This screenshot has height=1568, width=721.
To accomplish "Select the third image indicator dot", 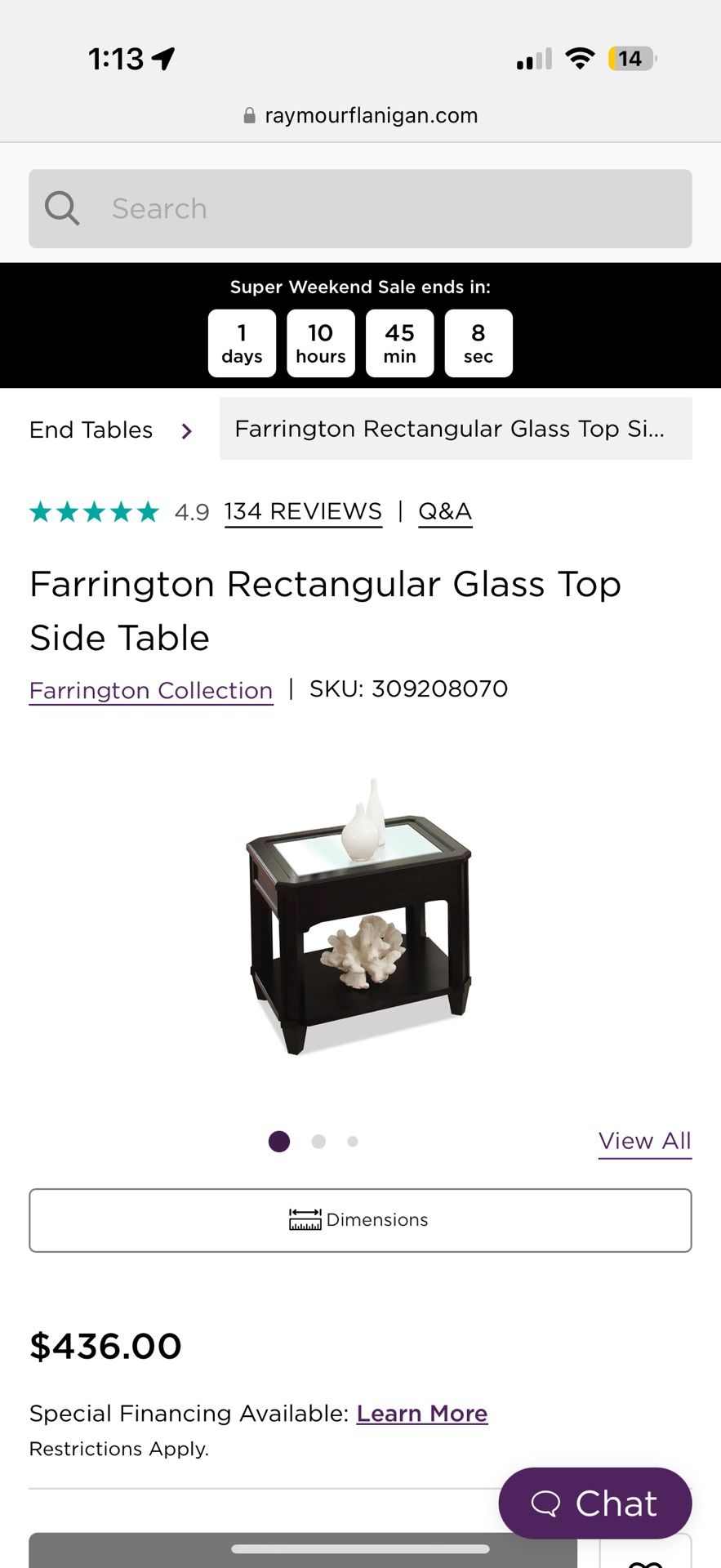I will (x=353, y=1142).
